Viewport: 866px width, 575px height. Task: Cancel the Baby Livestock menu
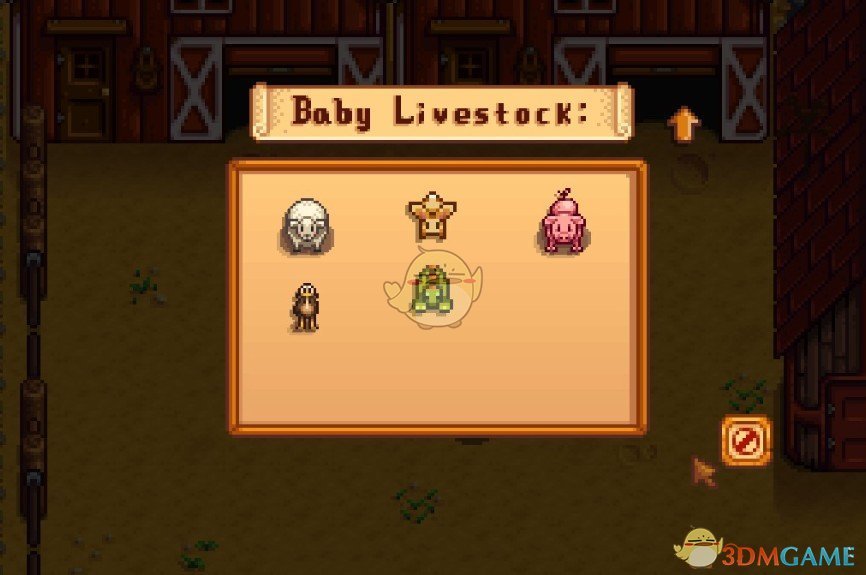pos(746,441)
